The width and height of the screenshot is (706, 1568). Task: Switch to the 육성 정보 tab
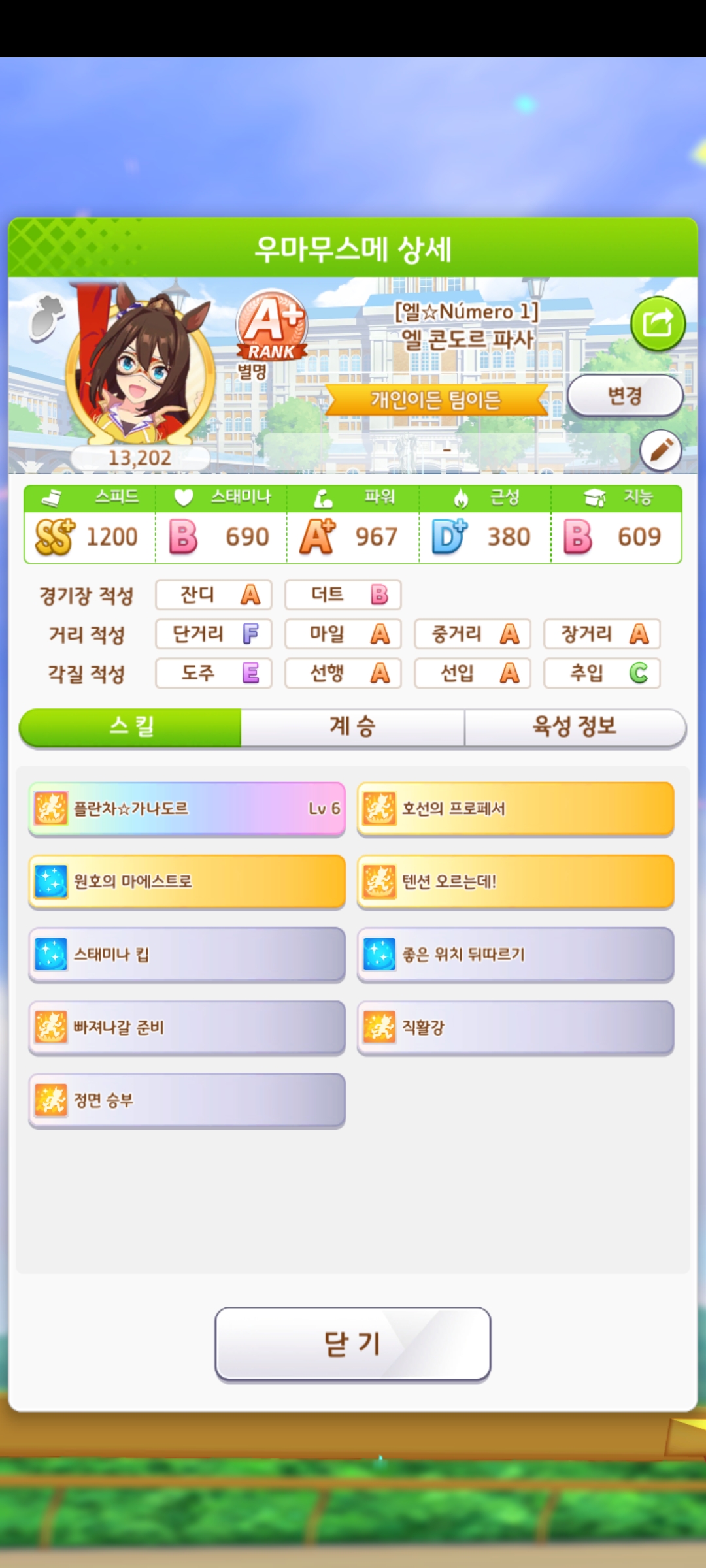[575, 727]
